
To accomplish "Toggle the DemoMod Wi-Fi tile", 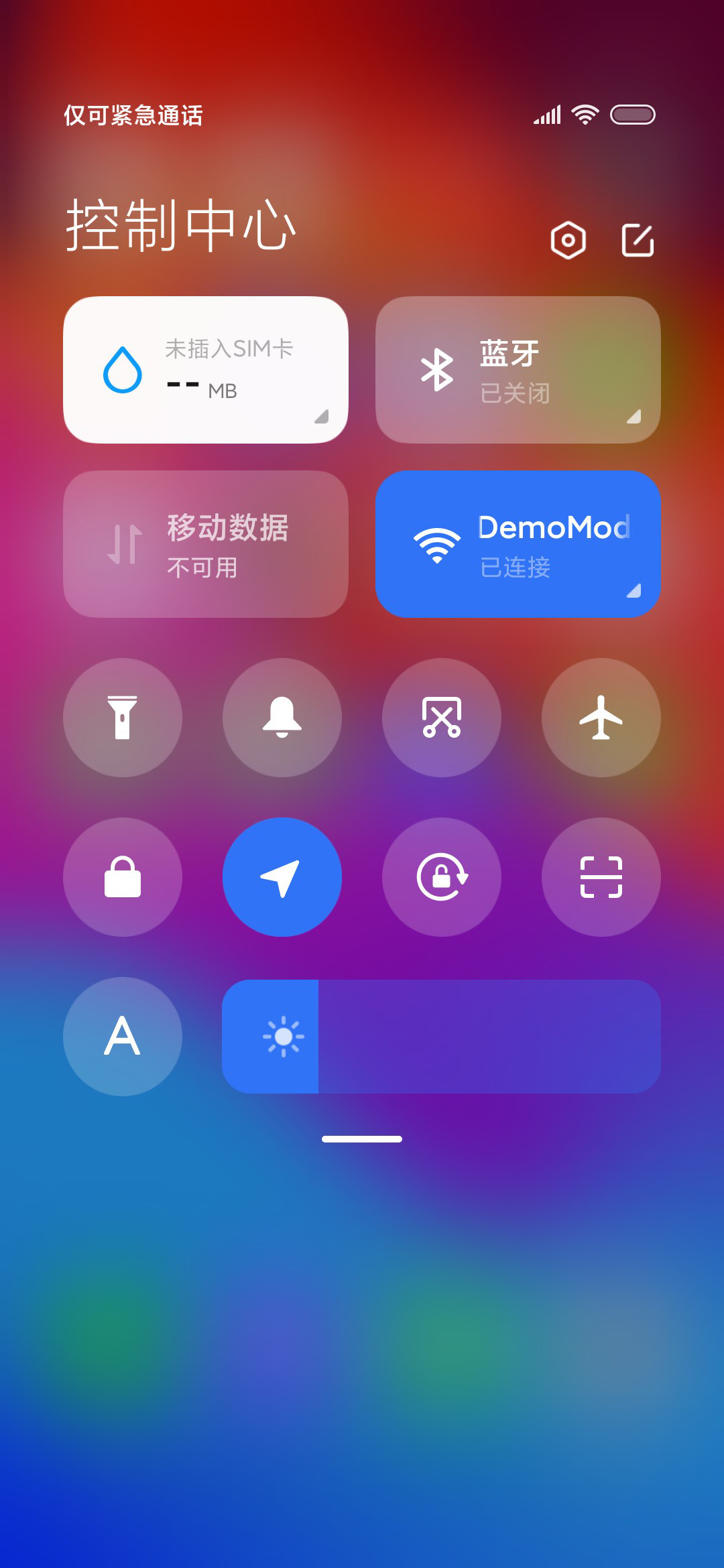I will tap(518, 544).
